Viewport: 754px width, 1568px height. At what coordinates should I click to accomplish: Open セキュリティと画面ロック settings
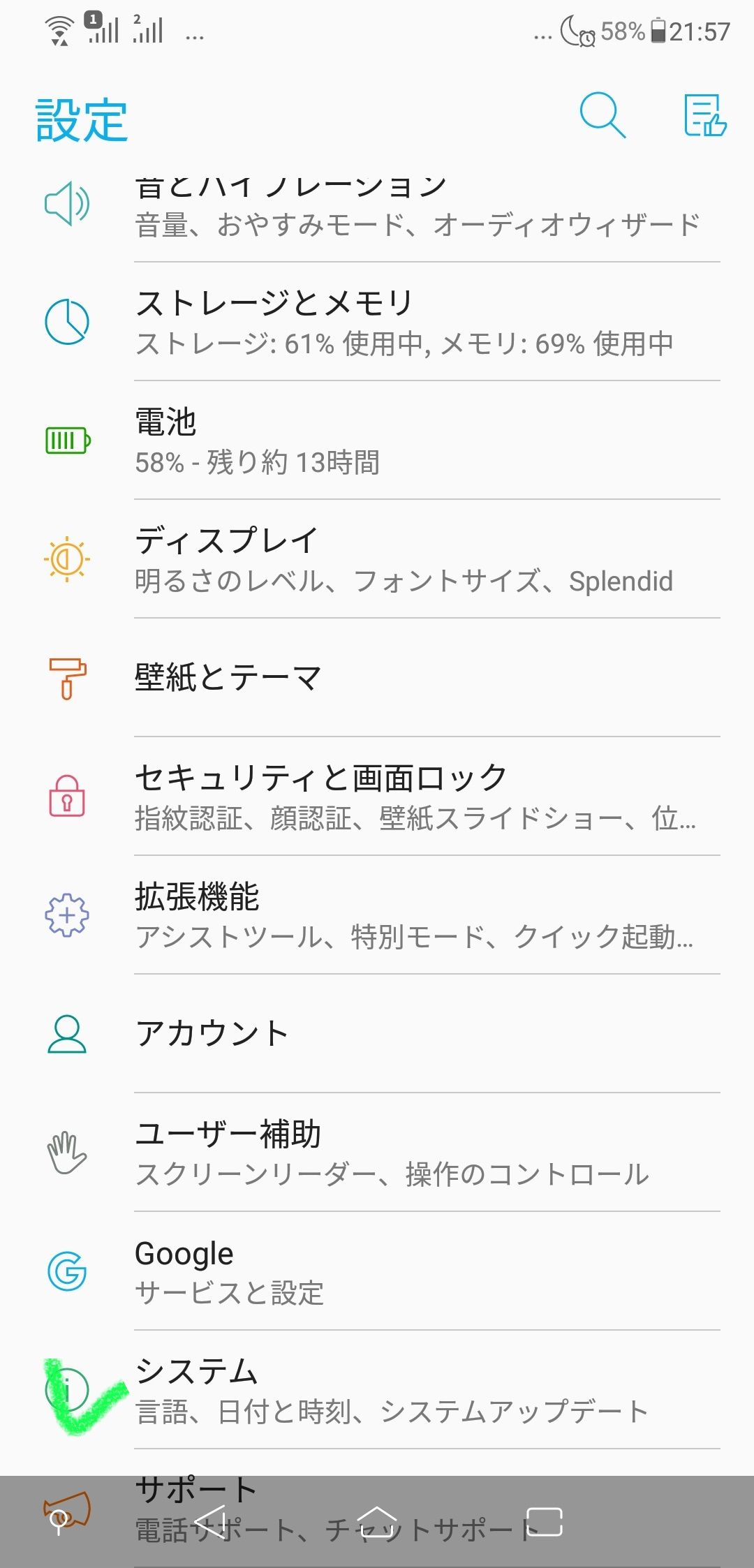point(419,797)
